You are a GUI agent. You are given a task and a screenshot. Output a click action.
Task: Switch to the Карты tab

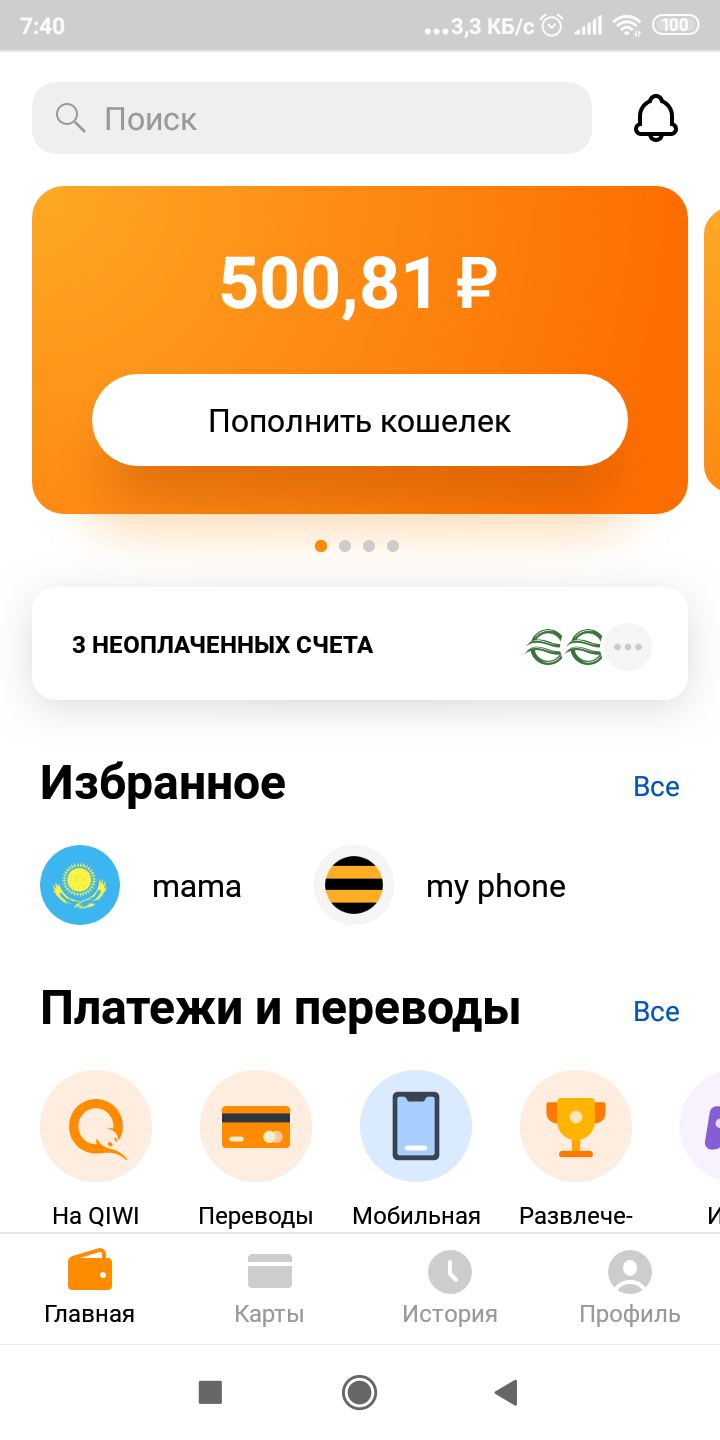(x=270, y=1288)
